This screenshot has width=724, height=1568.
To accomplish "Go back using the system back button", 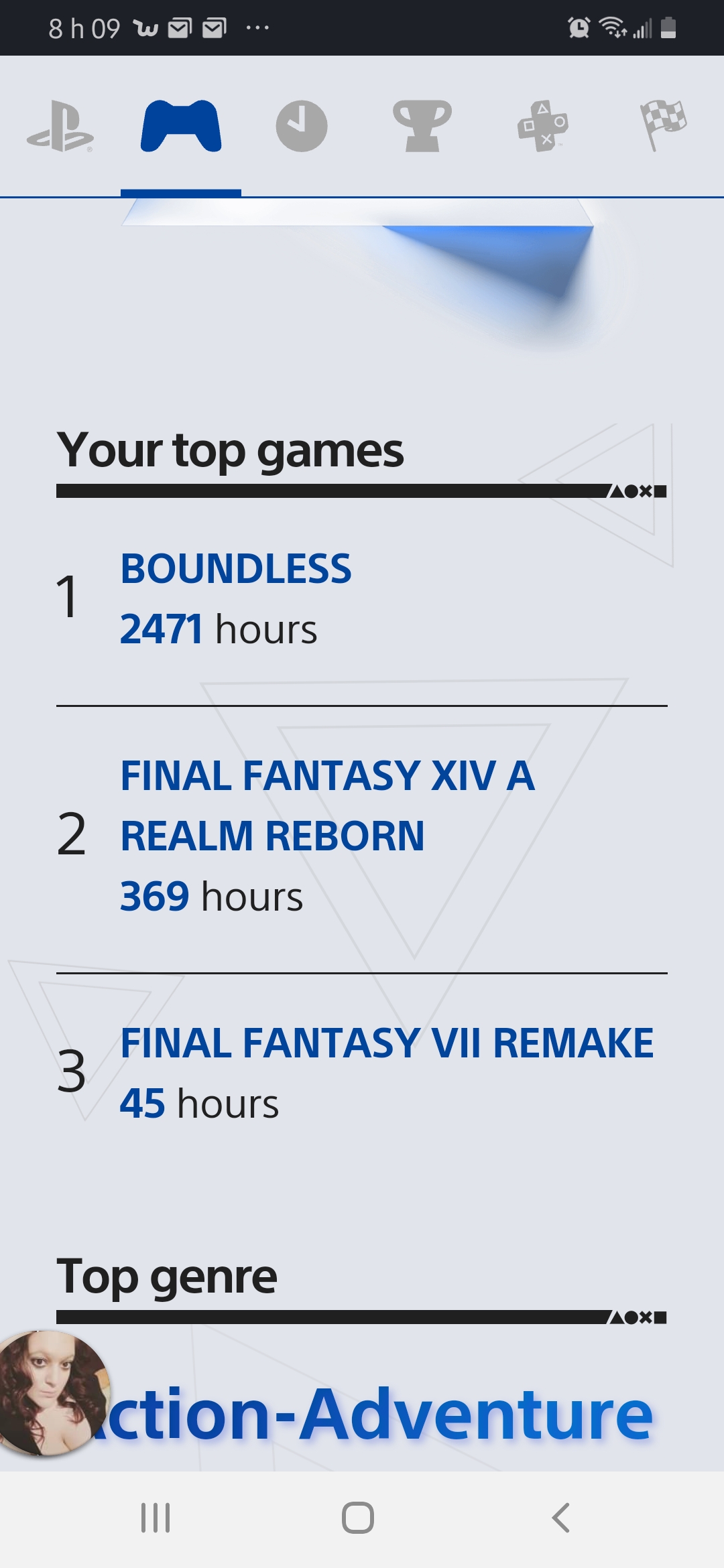I will [x=560, y=1518].
